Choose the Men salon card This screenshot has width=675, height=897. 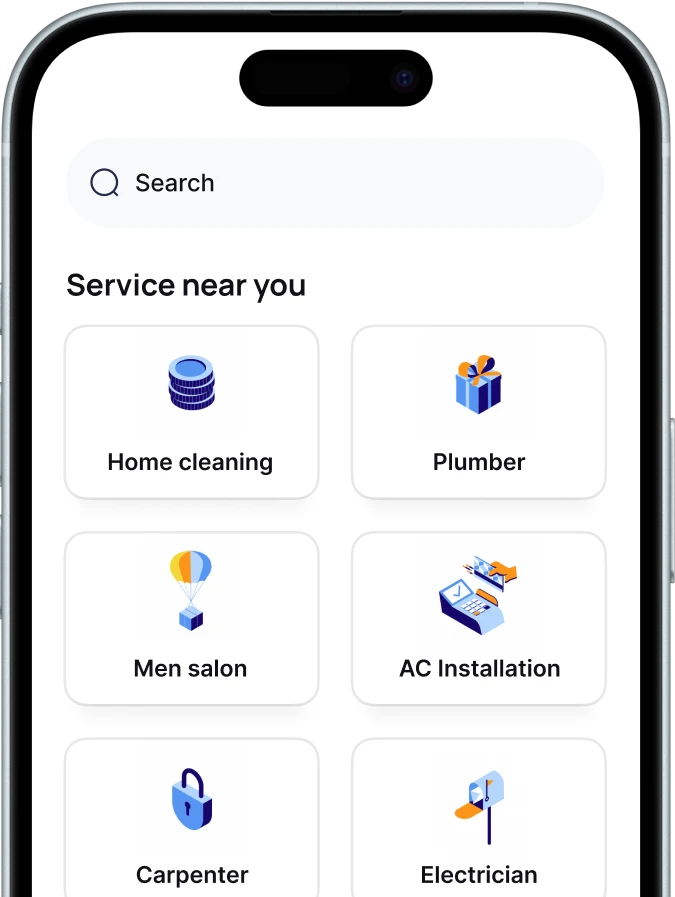point(191,618)
